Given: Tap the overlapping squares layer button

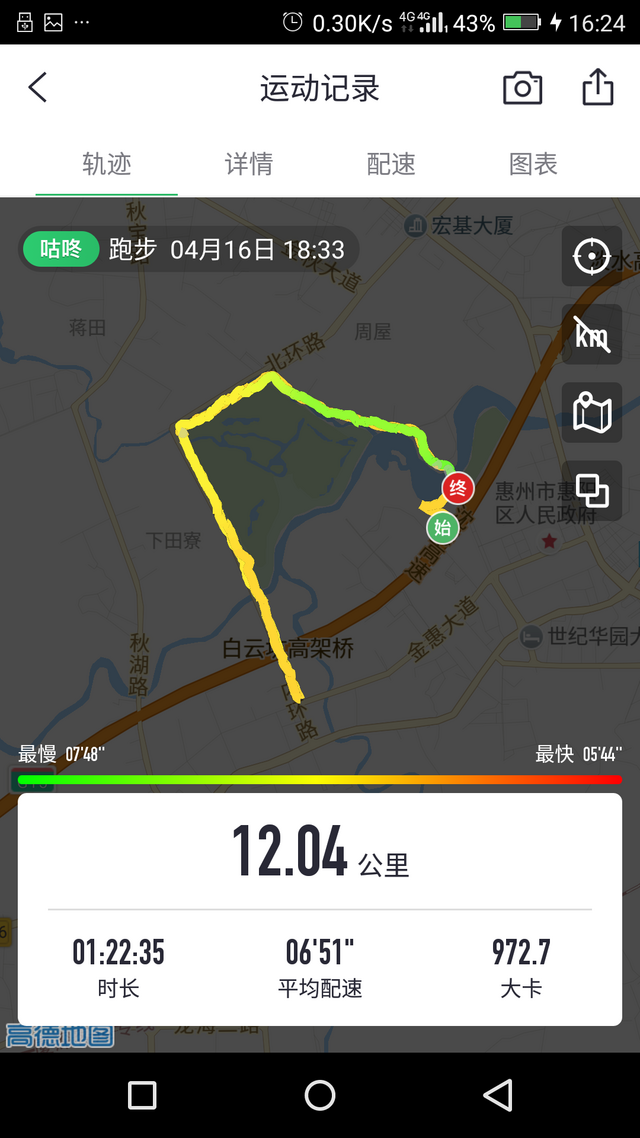Looking at the screenshot, I should point(592,490).
